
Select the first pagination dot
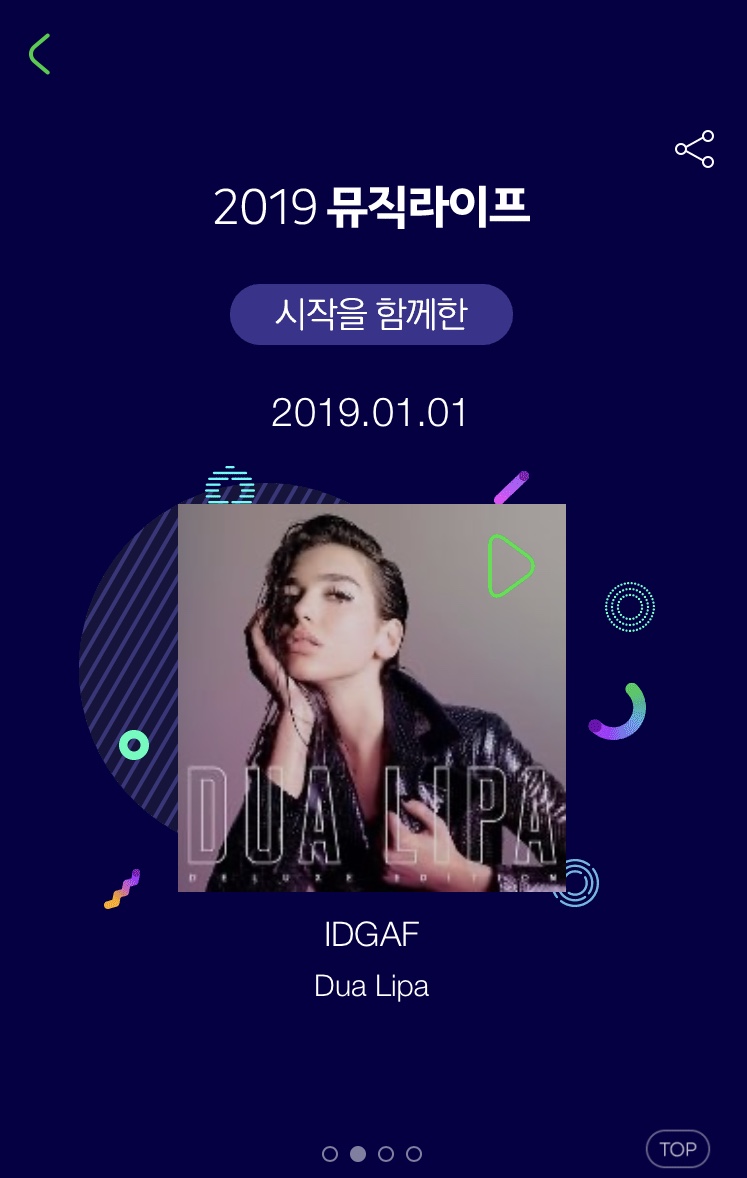(x=330, y=1153)
